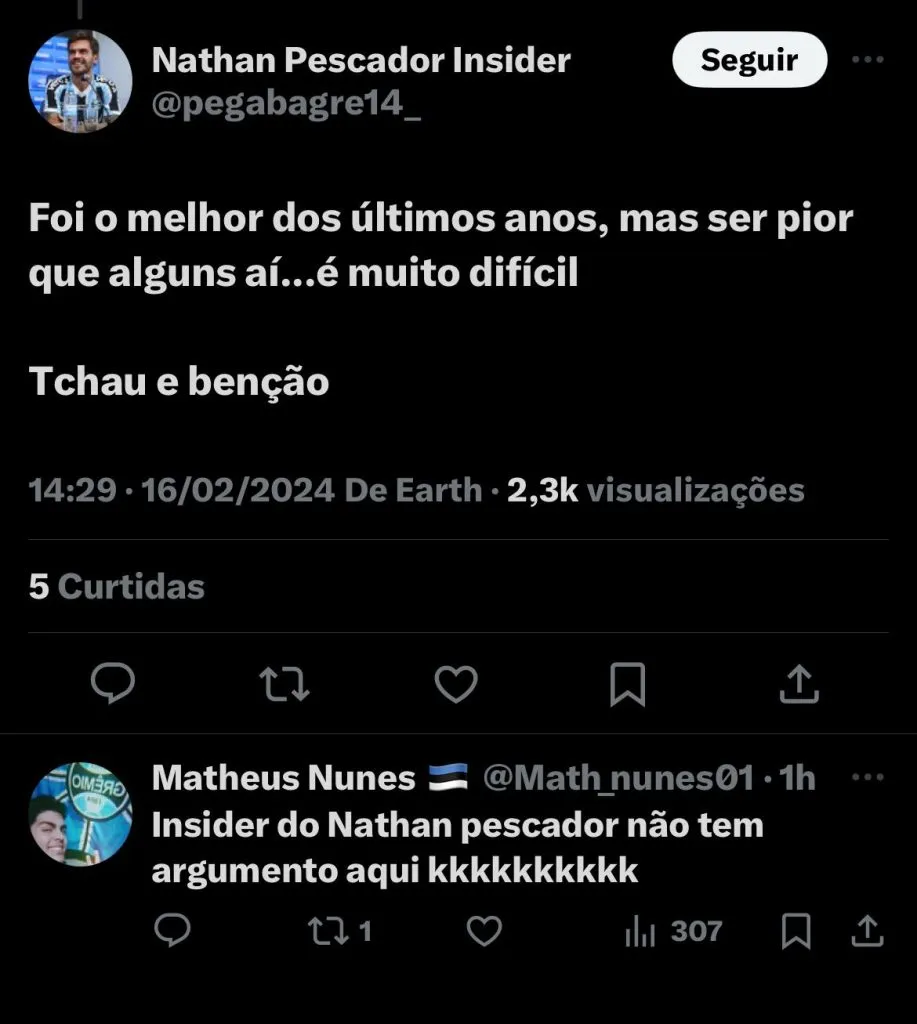View the 5 Curtidas likes list
Screen dimensions: 917x1024
[x=117, y=586]
